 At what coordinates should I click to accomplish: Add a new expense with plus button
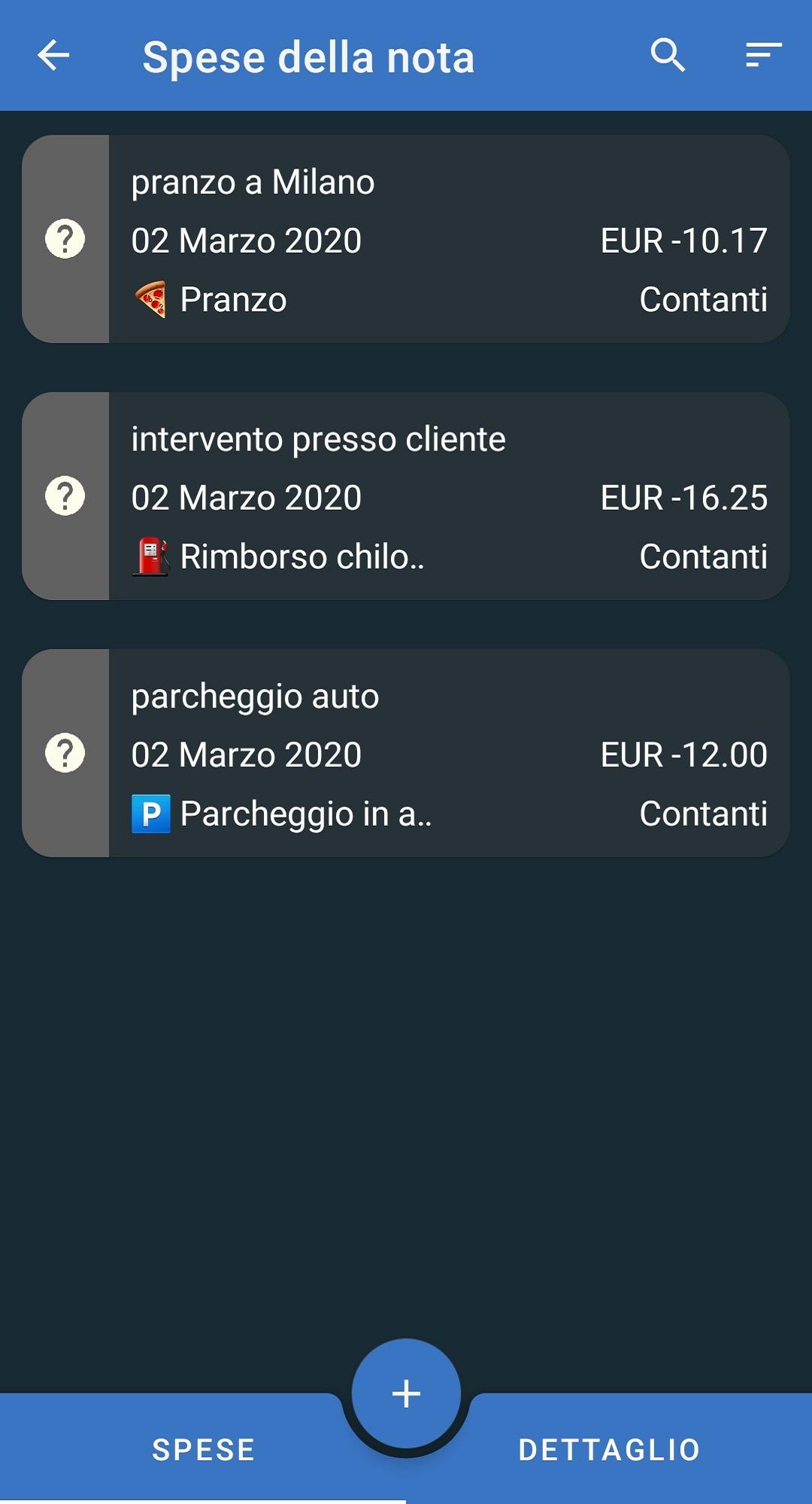click(406, 1393)
